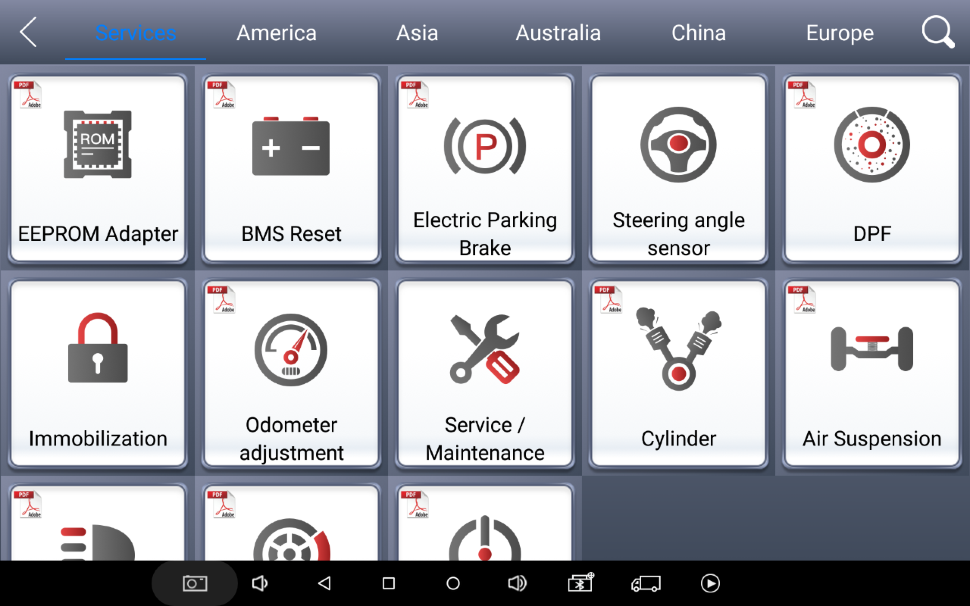Switch to the Asia tab
The image size is (970, 606).
tap(417, 33)
